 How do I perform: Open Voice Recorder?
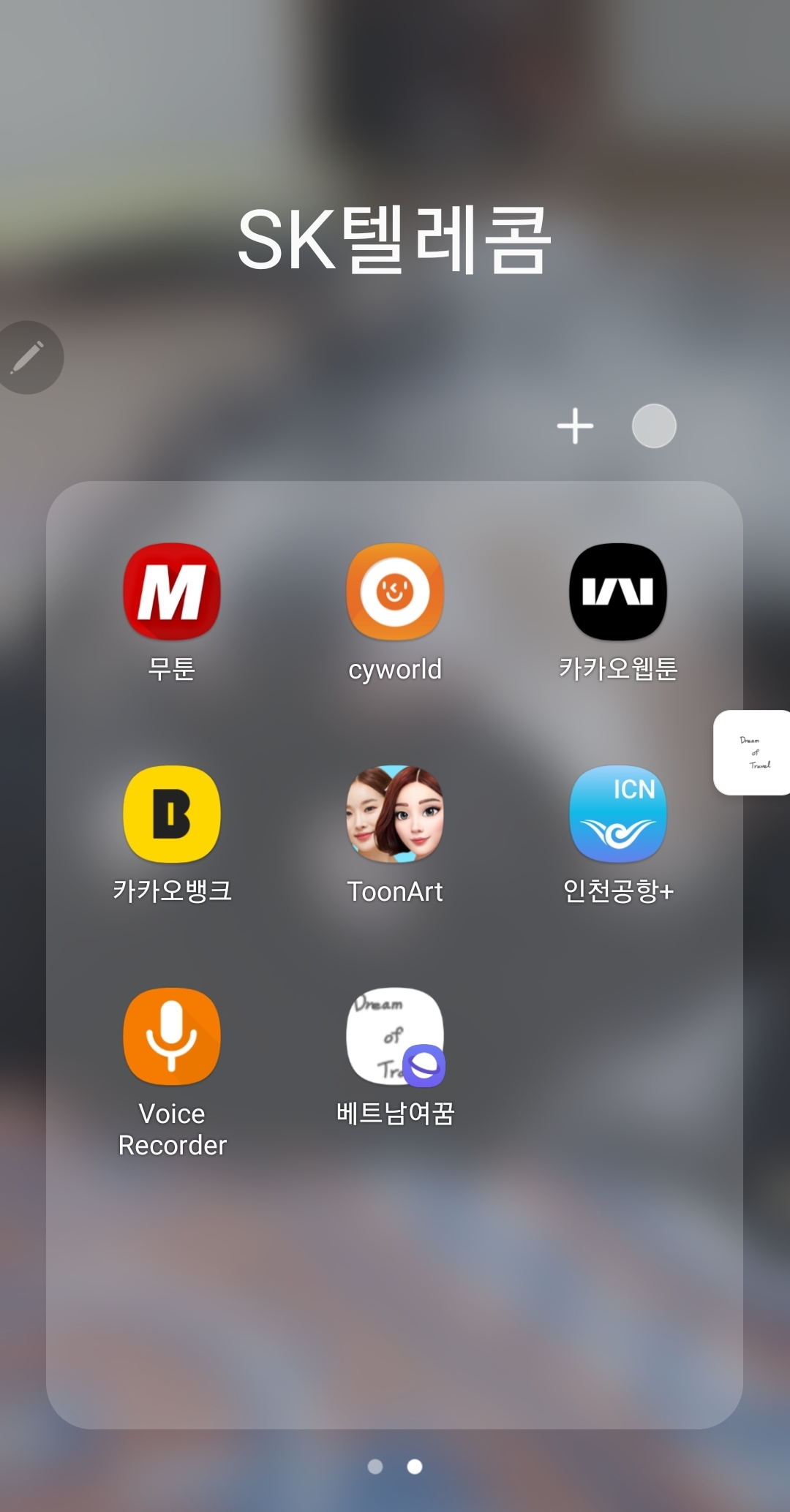click(172, 1037)
